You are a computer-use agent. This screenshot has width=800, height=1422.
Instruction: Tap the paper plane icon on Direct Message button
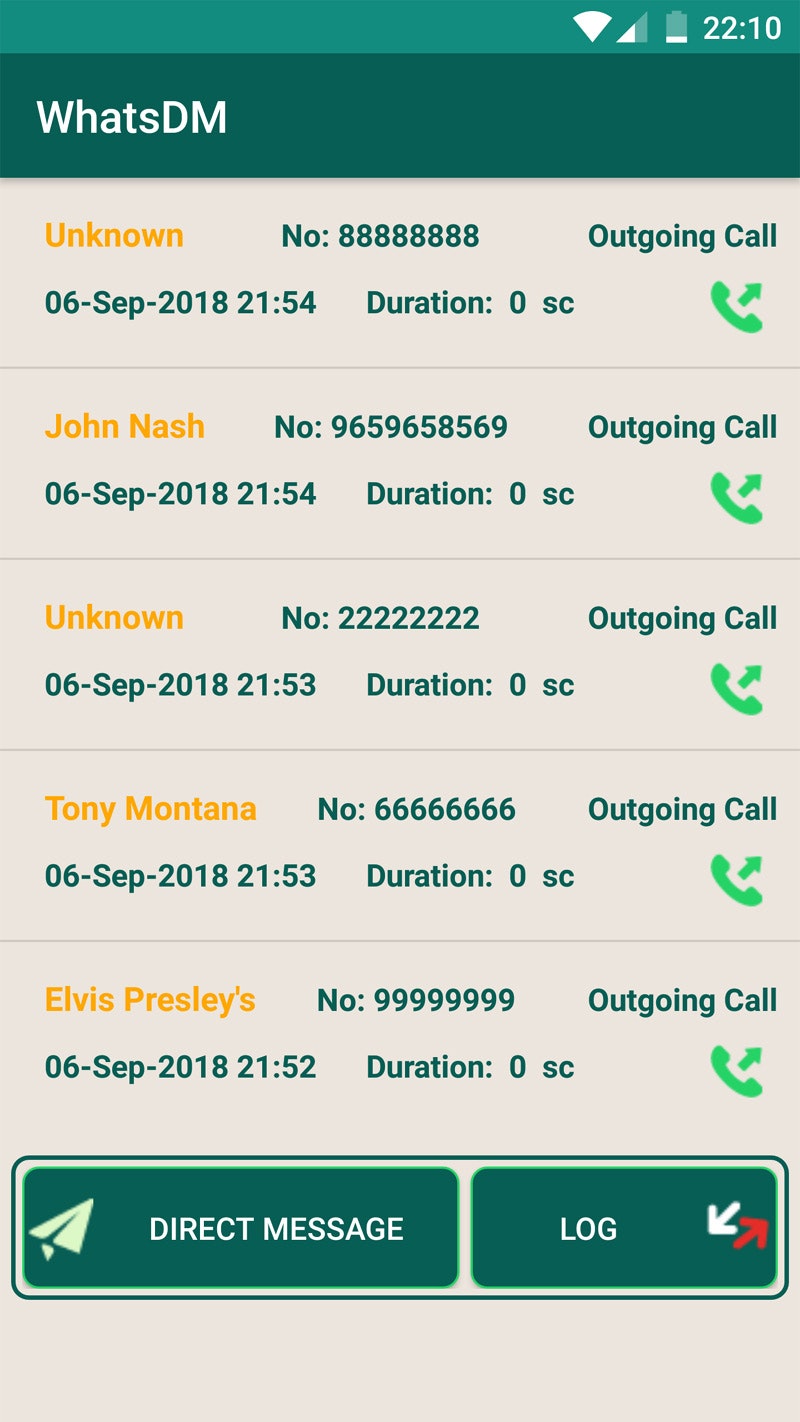click(x=60, y=1225)
